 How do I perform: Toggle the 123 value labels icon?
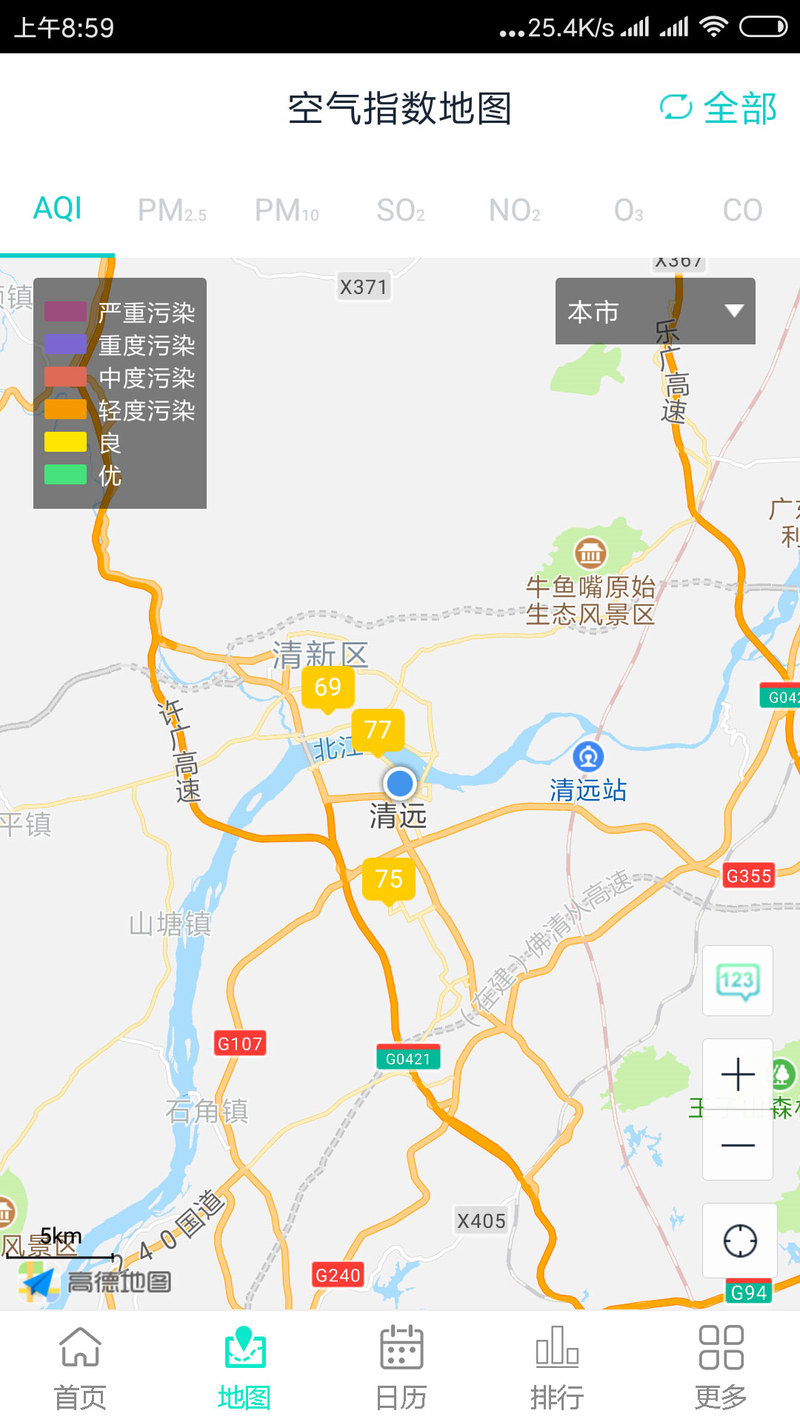click(738, 981)
